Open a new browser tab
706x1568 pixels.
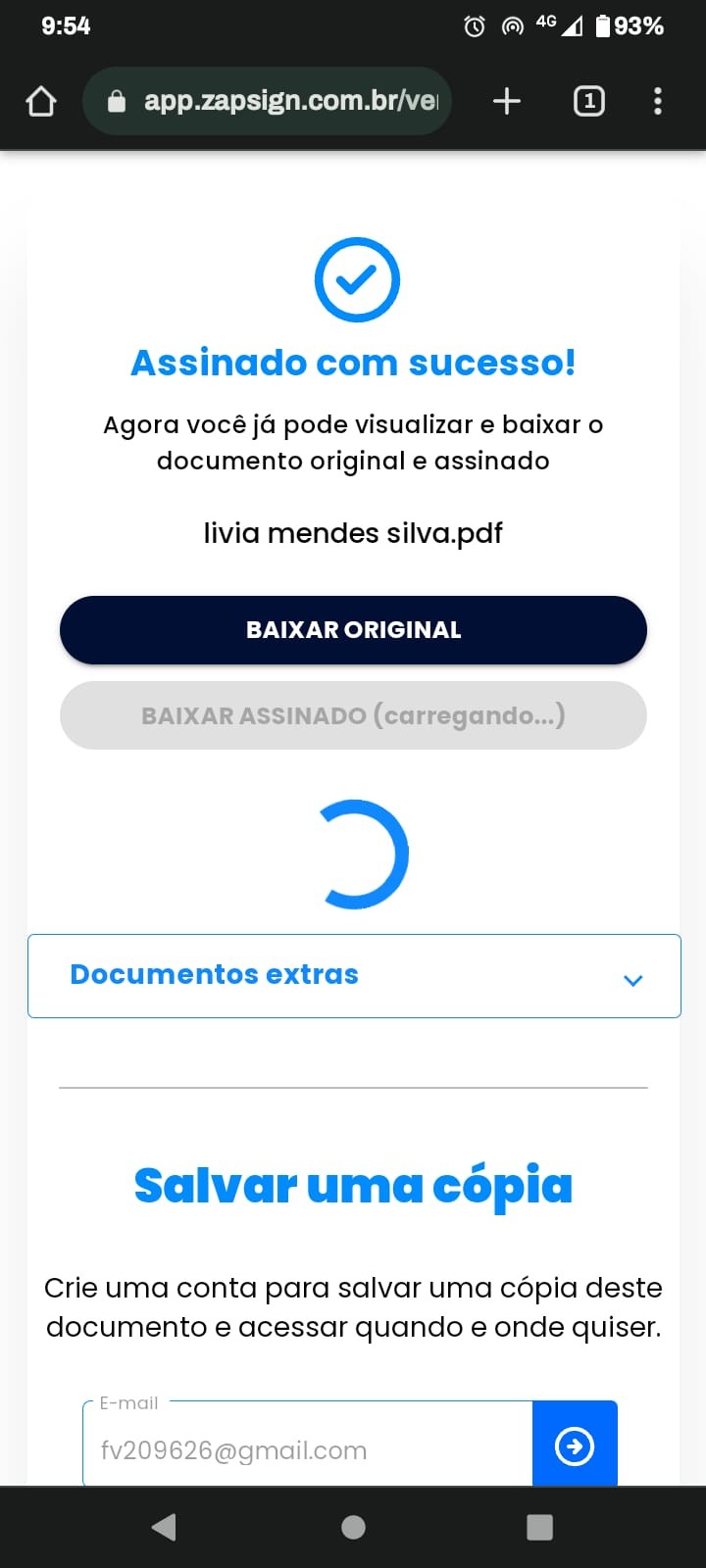pyautogui.click(x=506, y=101)
